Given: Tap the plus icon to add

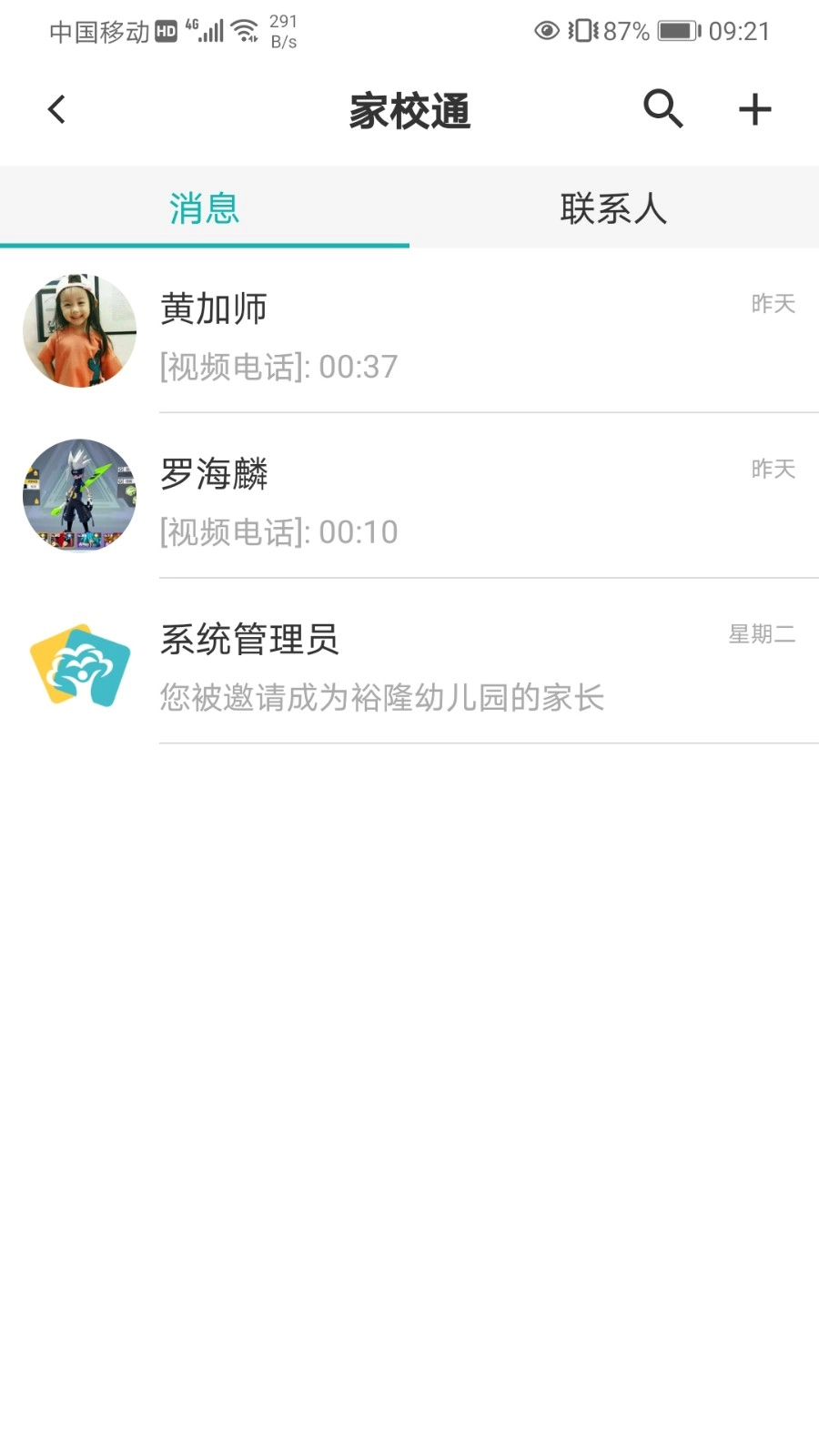Looking at the screenshot, I should click(x=754, y=110).
